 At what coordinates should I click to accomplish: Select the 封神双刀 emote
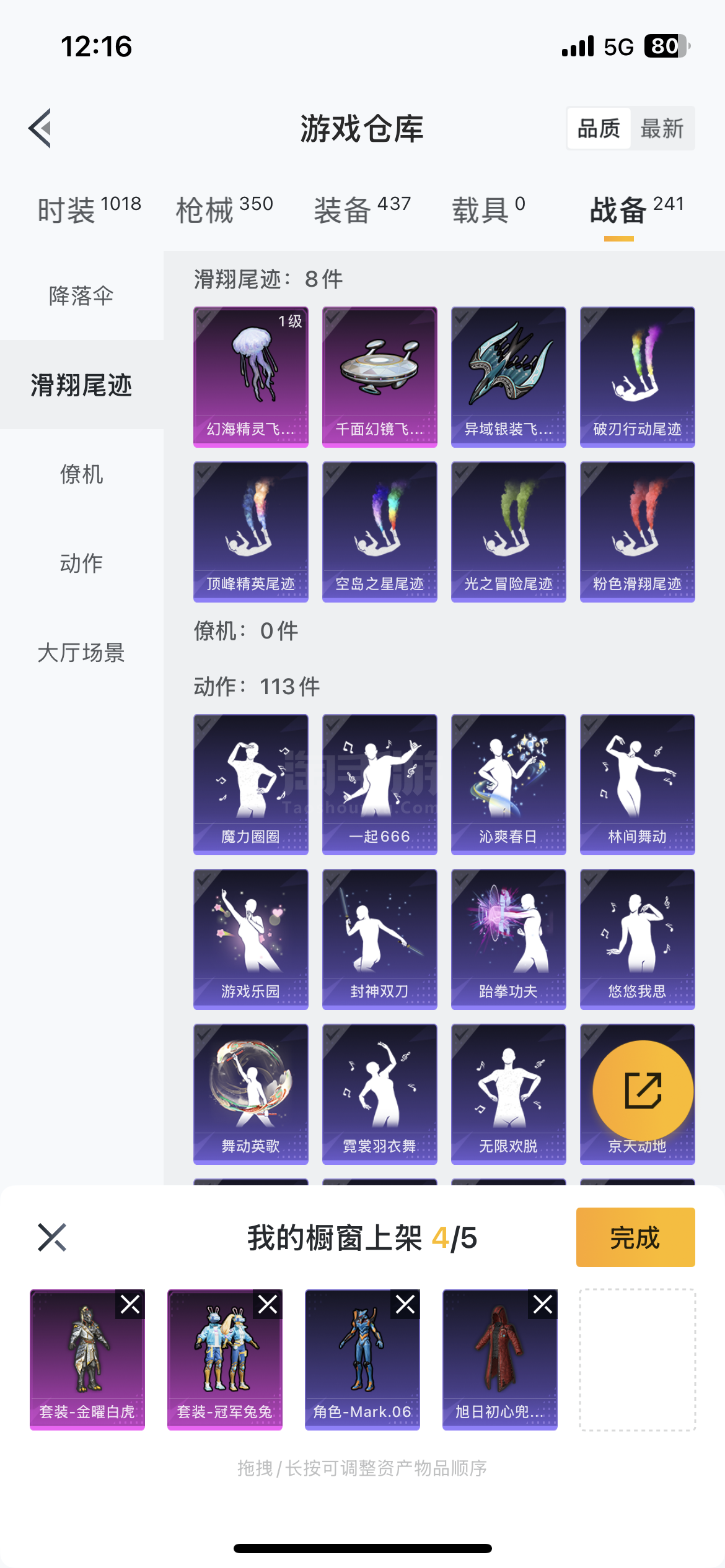[379, 939]
